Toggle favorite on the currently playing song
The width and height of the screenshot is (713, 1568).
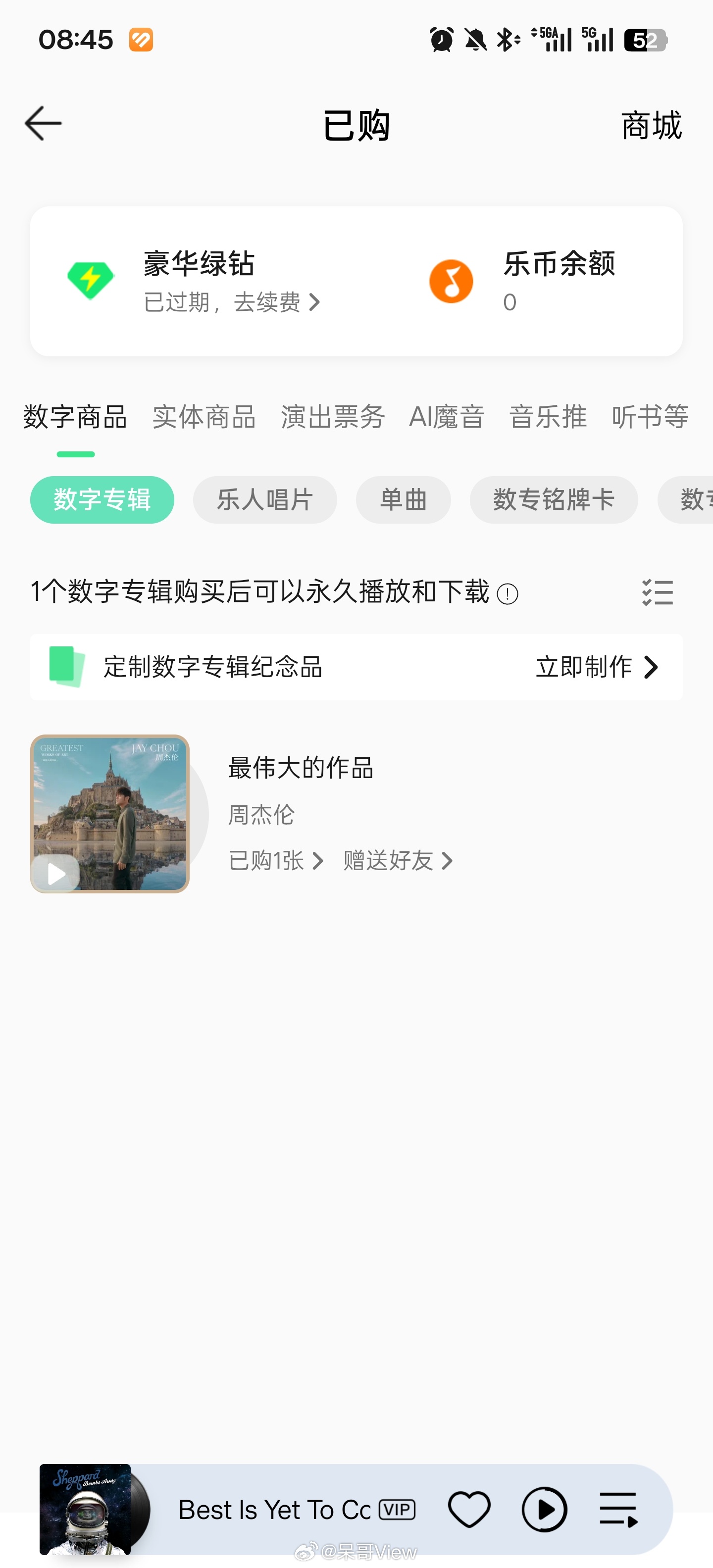(x=469, y=1509)
